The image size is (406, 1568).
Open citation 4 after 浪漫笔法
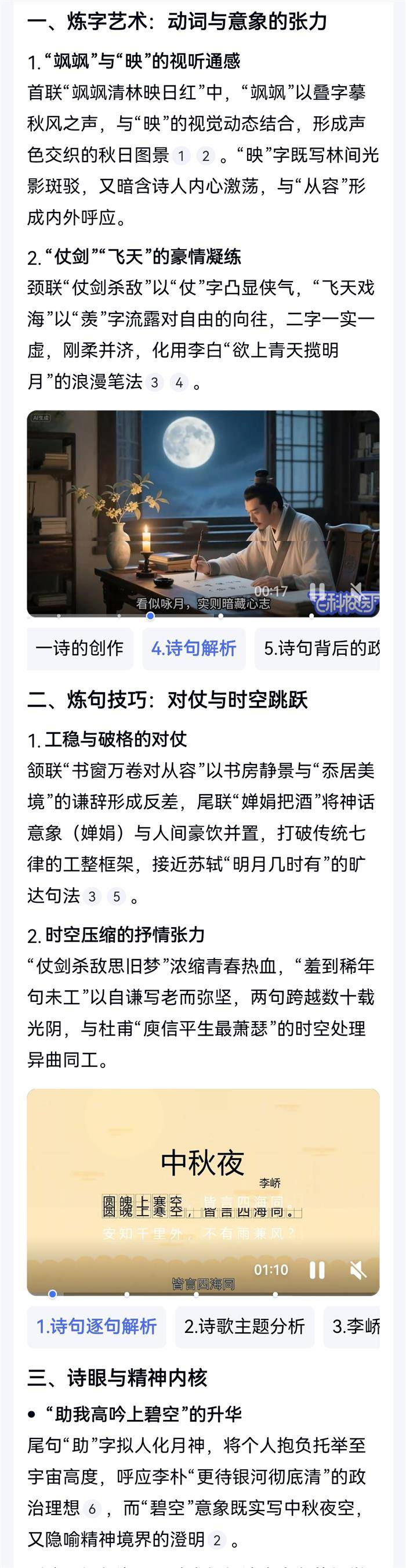click(x=179, y=382)
